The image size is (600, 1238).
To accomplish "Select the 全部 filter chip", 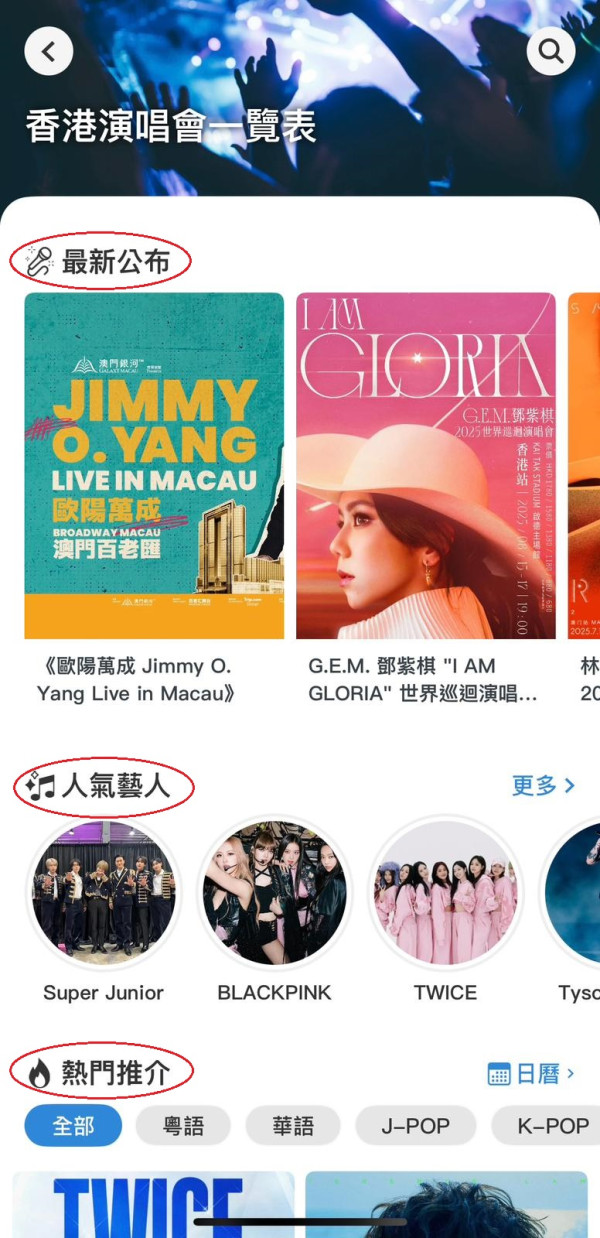I will pos(73,1126).
